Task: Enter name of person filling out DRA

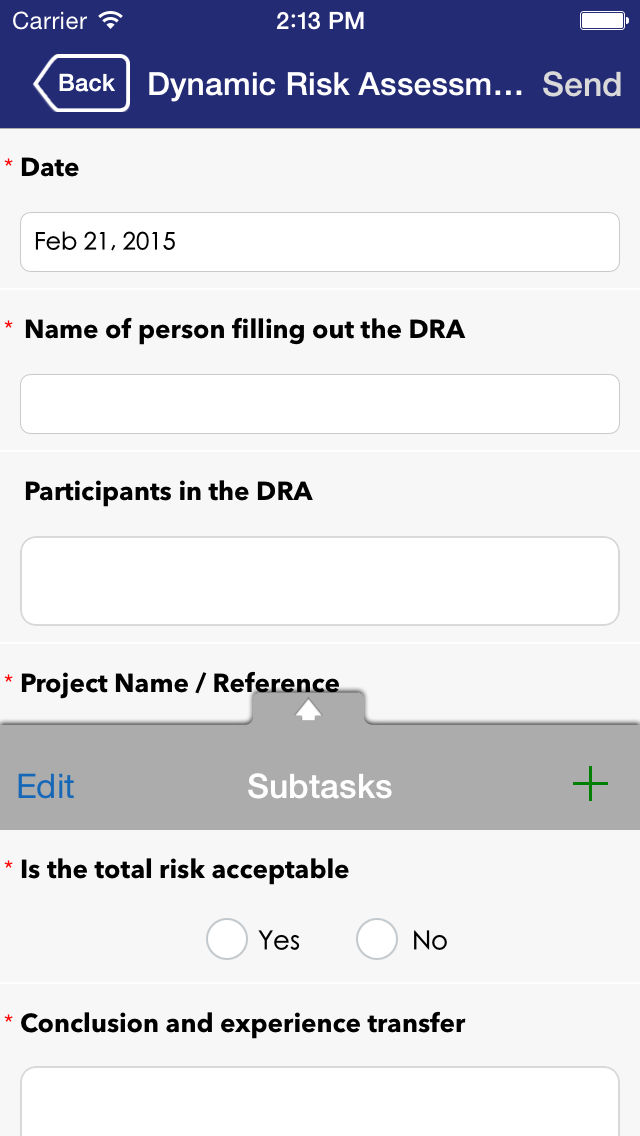Action: click(x=320, y=404)
